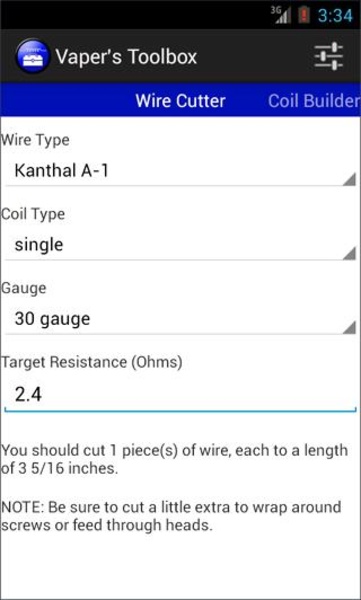Tap the Vaper's Toolbox app icon
Image resolution: width=361 pixels, height=600 pixels.
pyautogui.click(x=33, y=57)
